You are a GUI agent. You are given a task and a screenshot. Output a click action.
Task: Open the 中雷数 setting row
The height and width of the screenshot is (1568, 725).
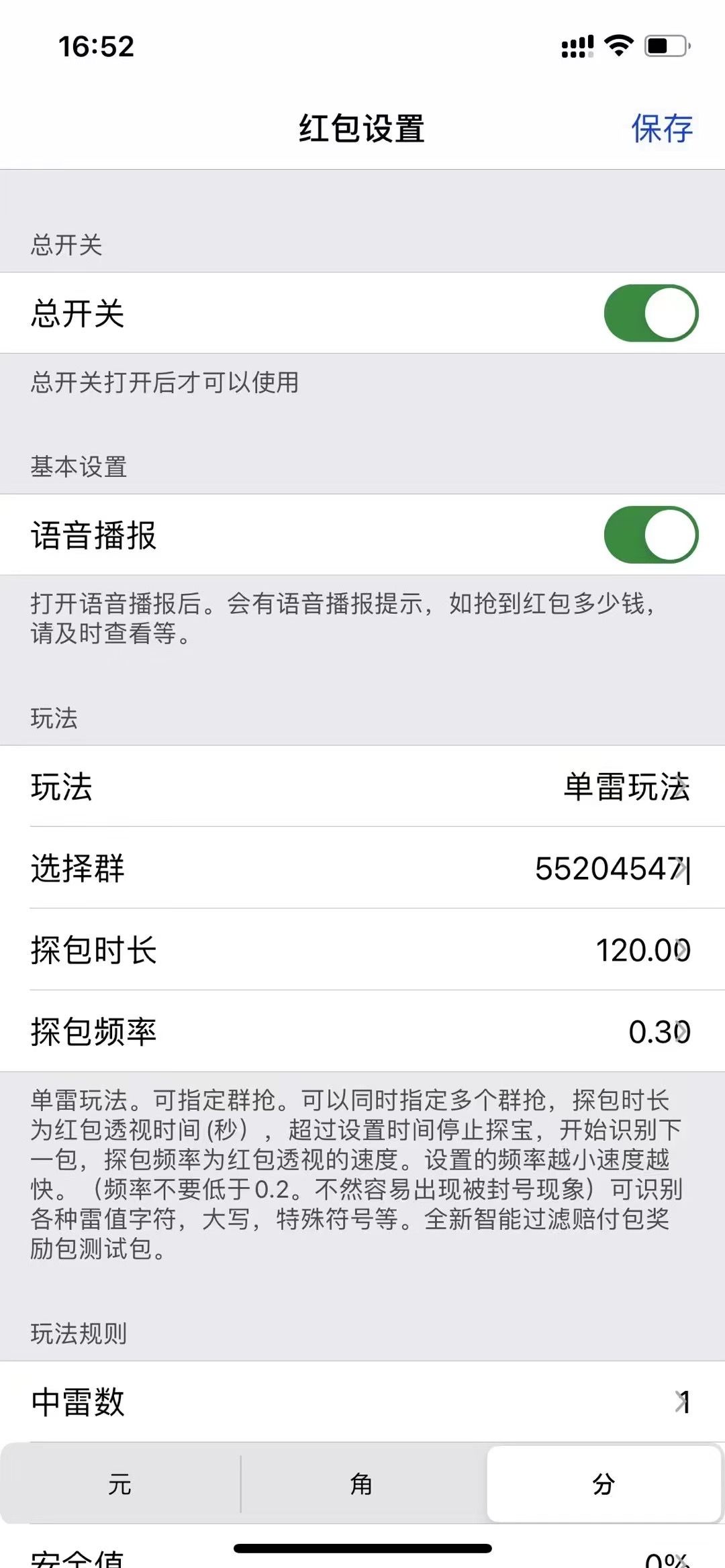pos(362,1402)
